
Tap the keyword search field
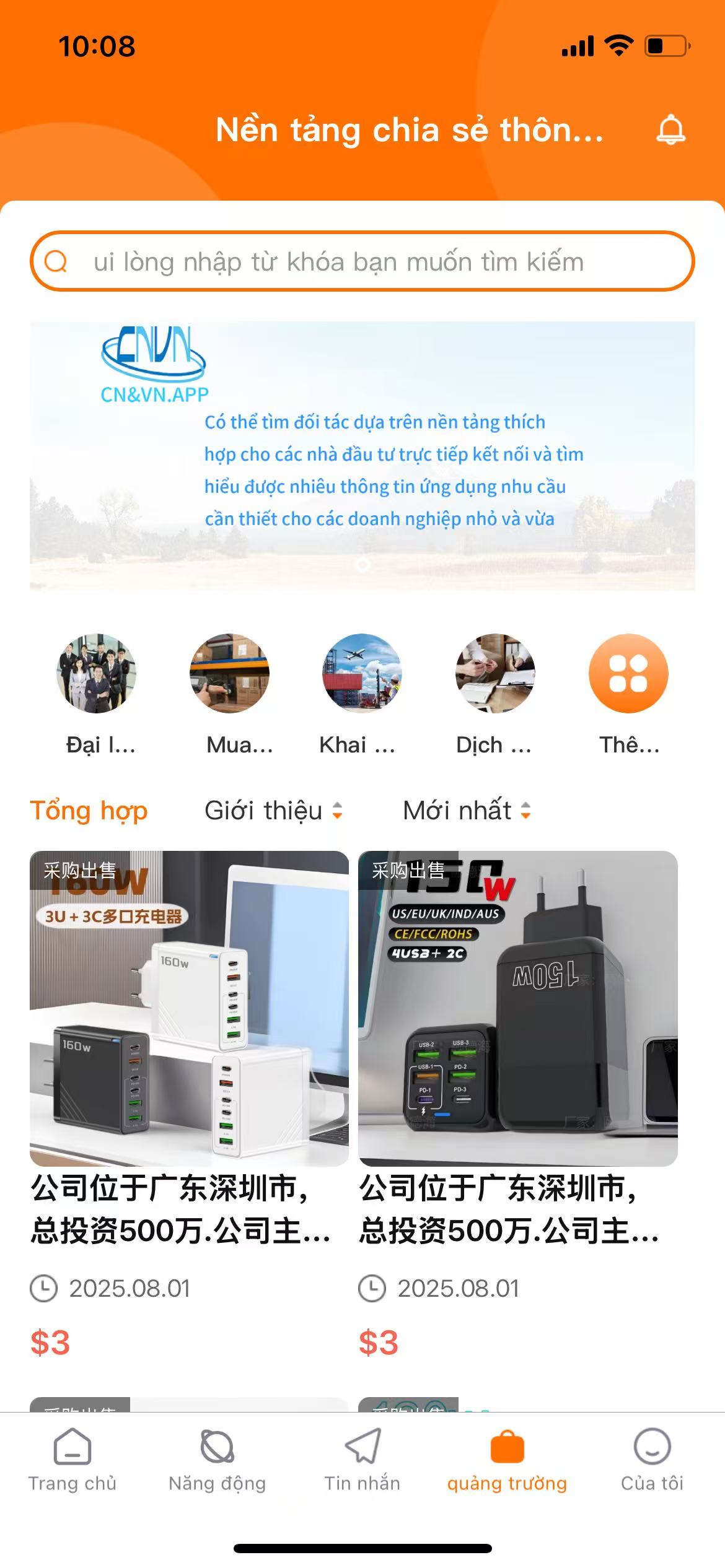pos(362,261)
